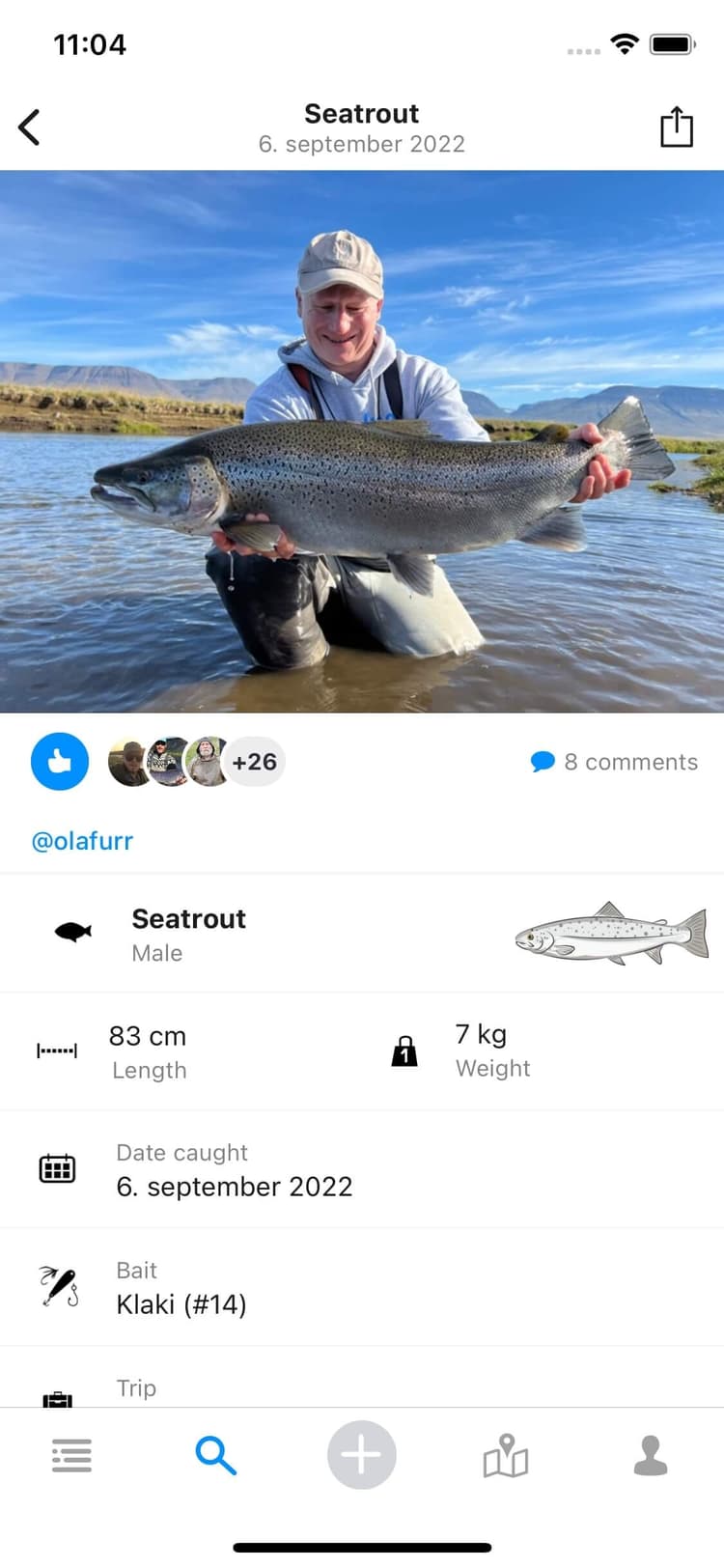Open the Trip section entry
Viewport: 724px width, 1568px height.
(136, 1388)
